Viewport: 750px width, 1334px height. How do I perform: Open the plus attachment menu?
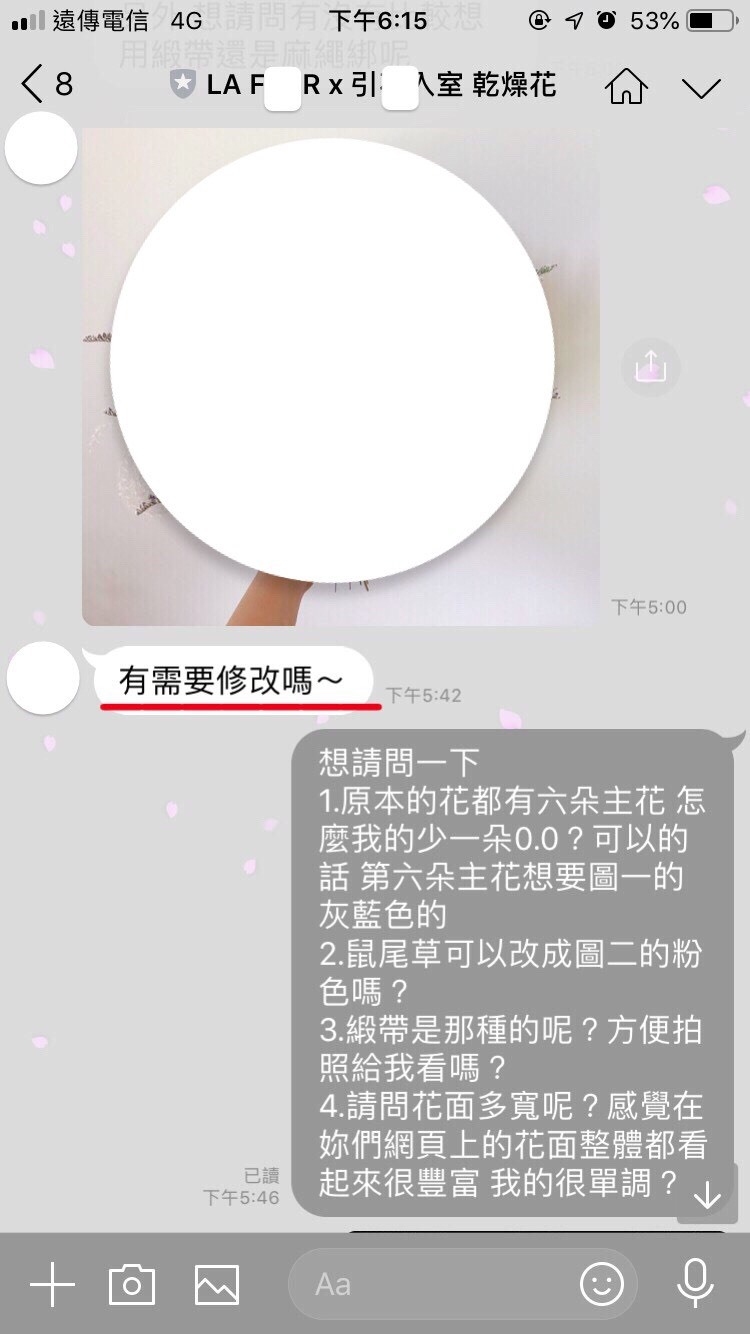pyautogui.click(x=52, y=1284)
